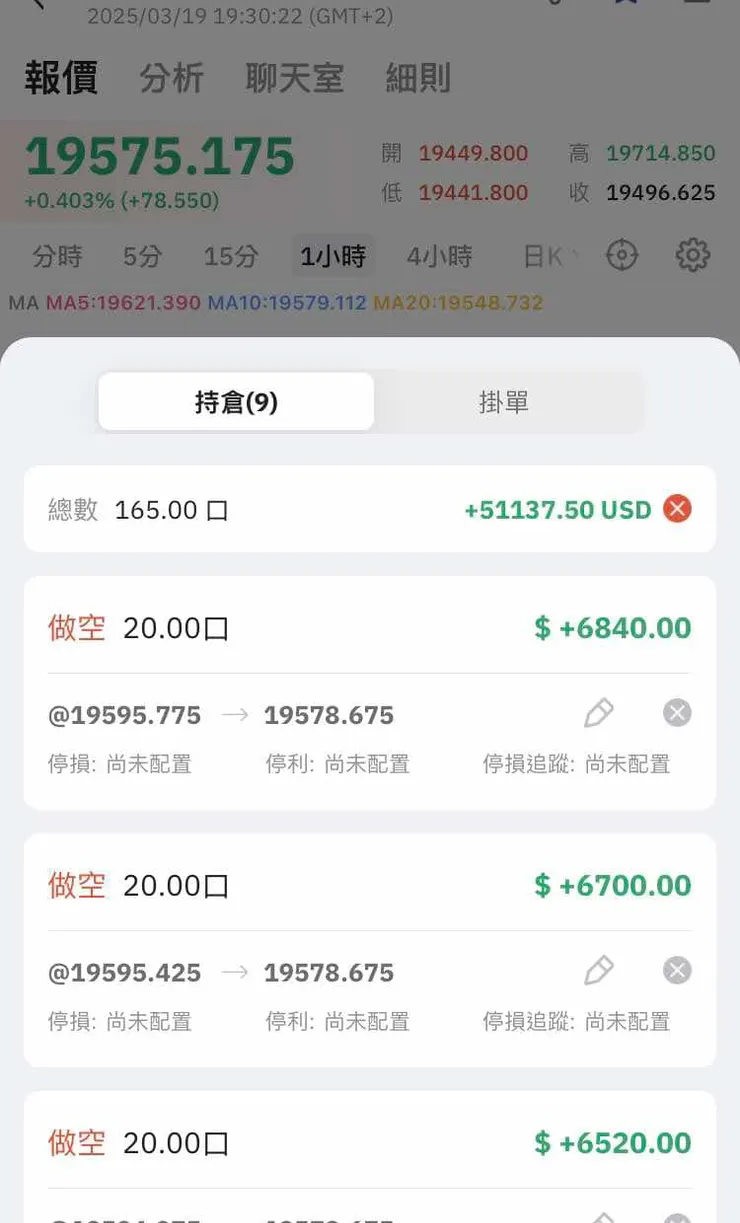
Task: Select the 1小時 timeframe
Action: [x=332, y=255]
